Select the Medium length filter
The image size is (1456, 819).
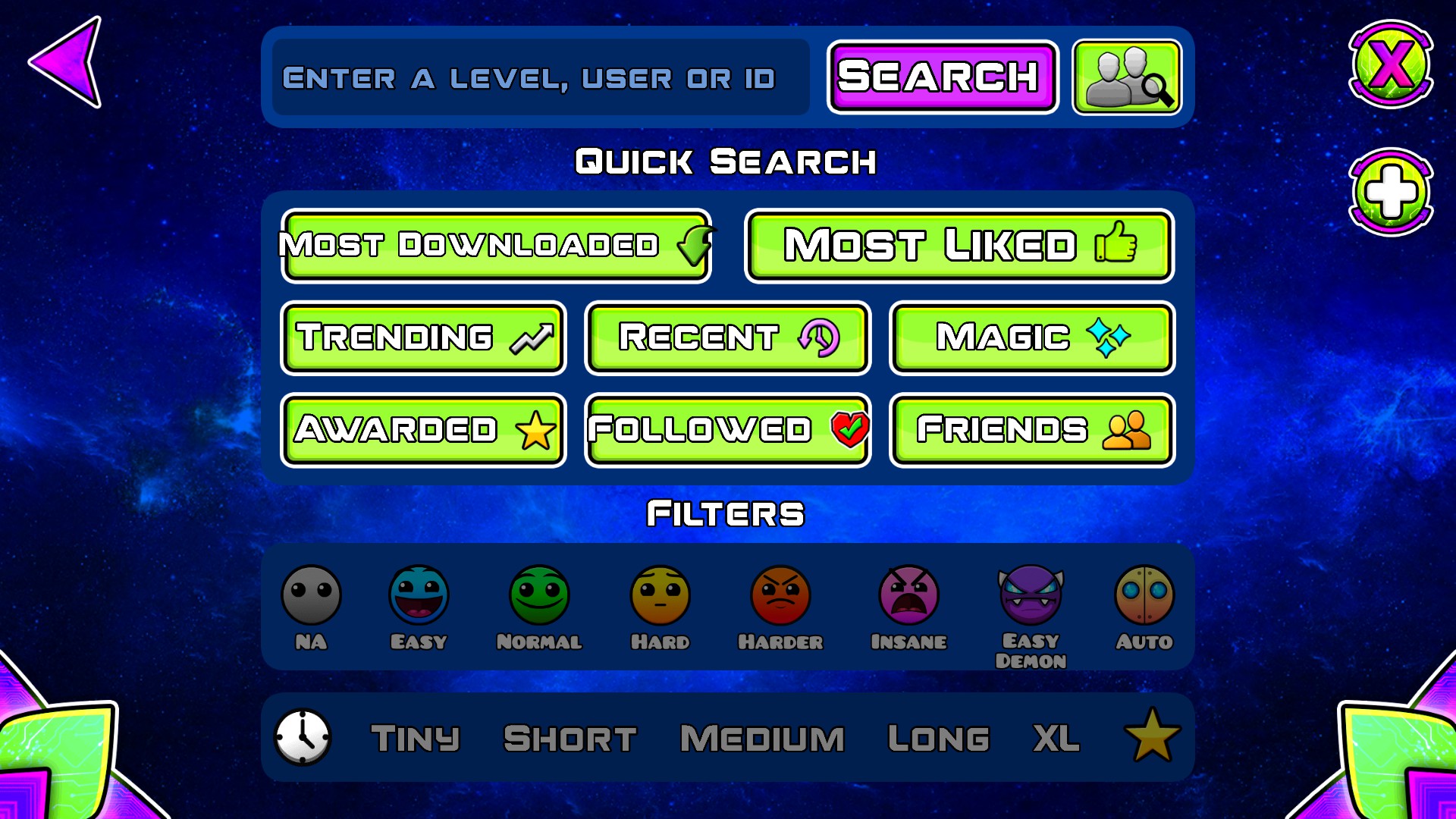coord(762,738)
